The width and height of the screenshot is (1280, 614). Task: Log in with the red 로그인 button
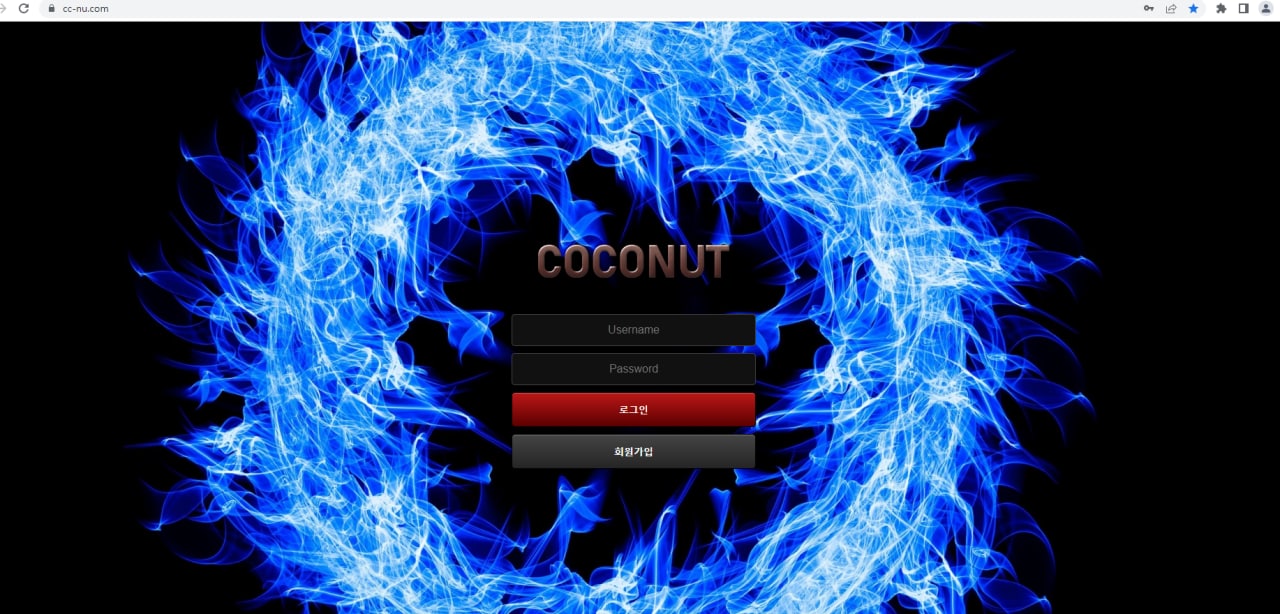coord(633,409)
